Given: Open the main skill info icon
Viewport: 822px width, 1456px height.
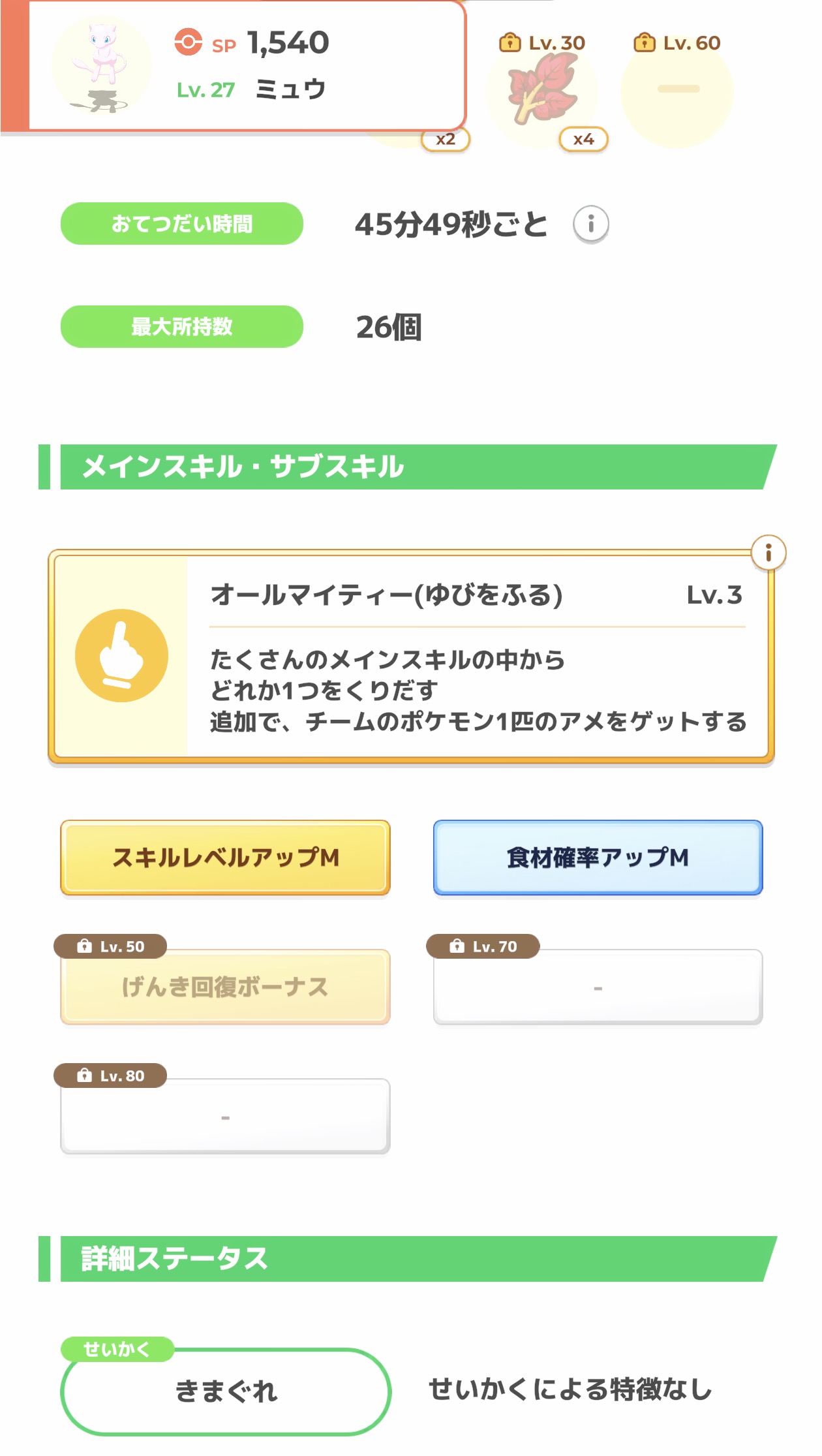Looking at the screenshot, I should coord(768,553).
